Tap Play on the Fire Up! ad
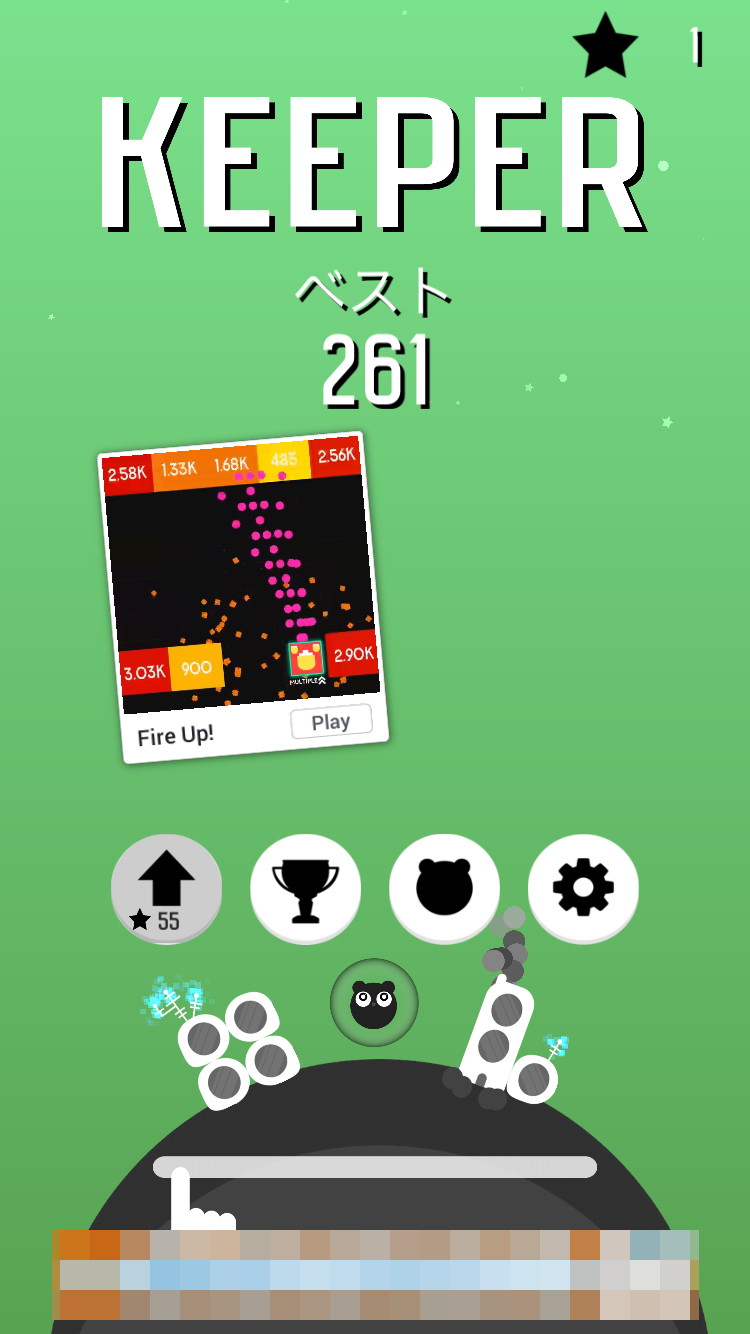The image size is (750, 1334). pos(331,721)
